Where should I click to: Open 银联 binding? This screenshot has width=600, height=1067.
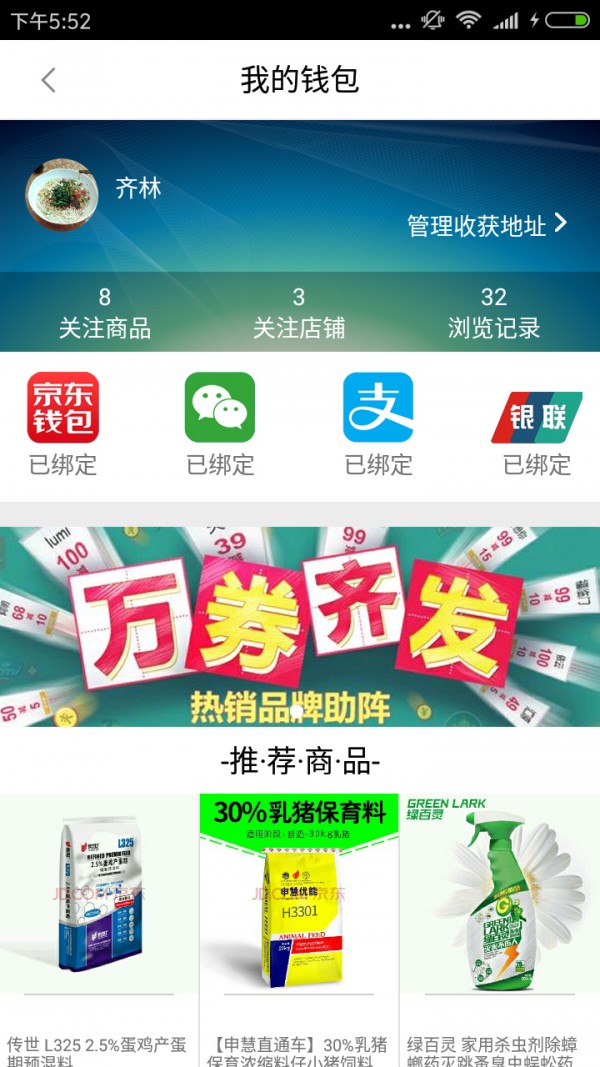tap(536, 422)
